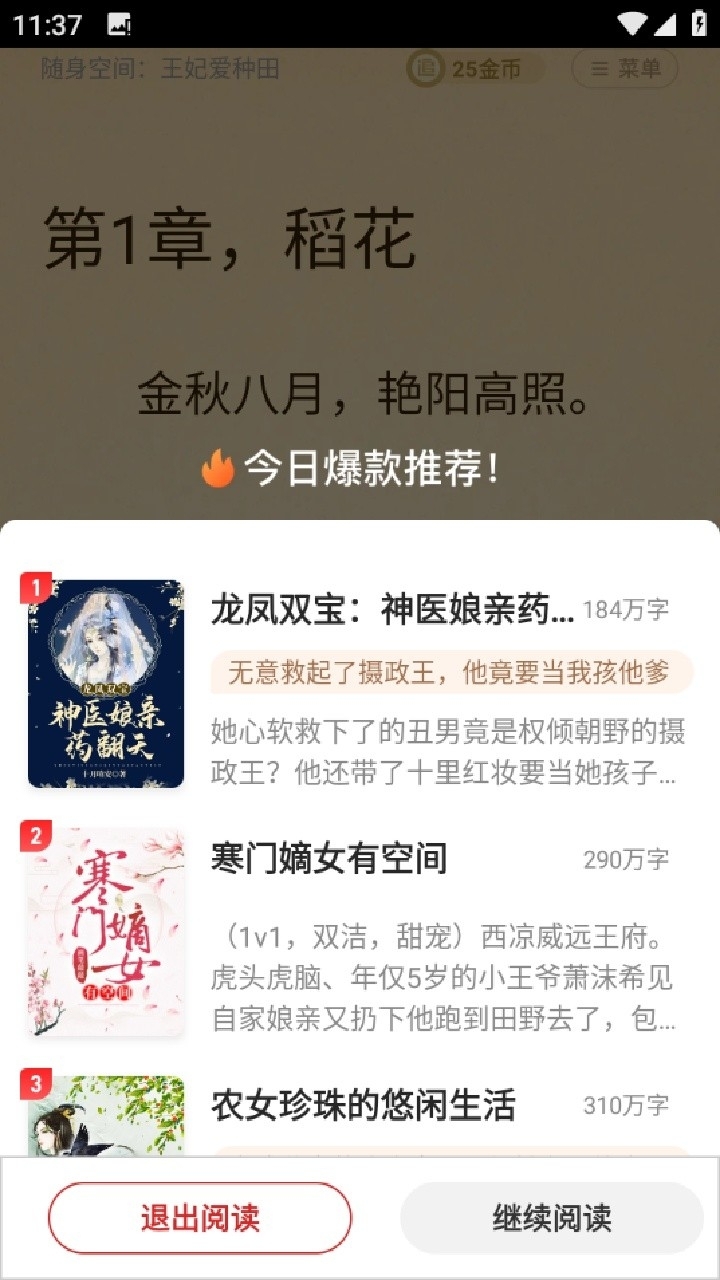This screenshot has width=720, height=1280.
Task: Tap the chapter heading 第1章，稻花
Action: (x=228, y=240)
